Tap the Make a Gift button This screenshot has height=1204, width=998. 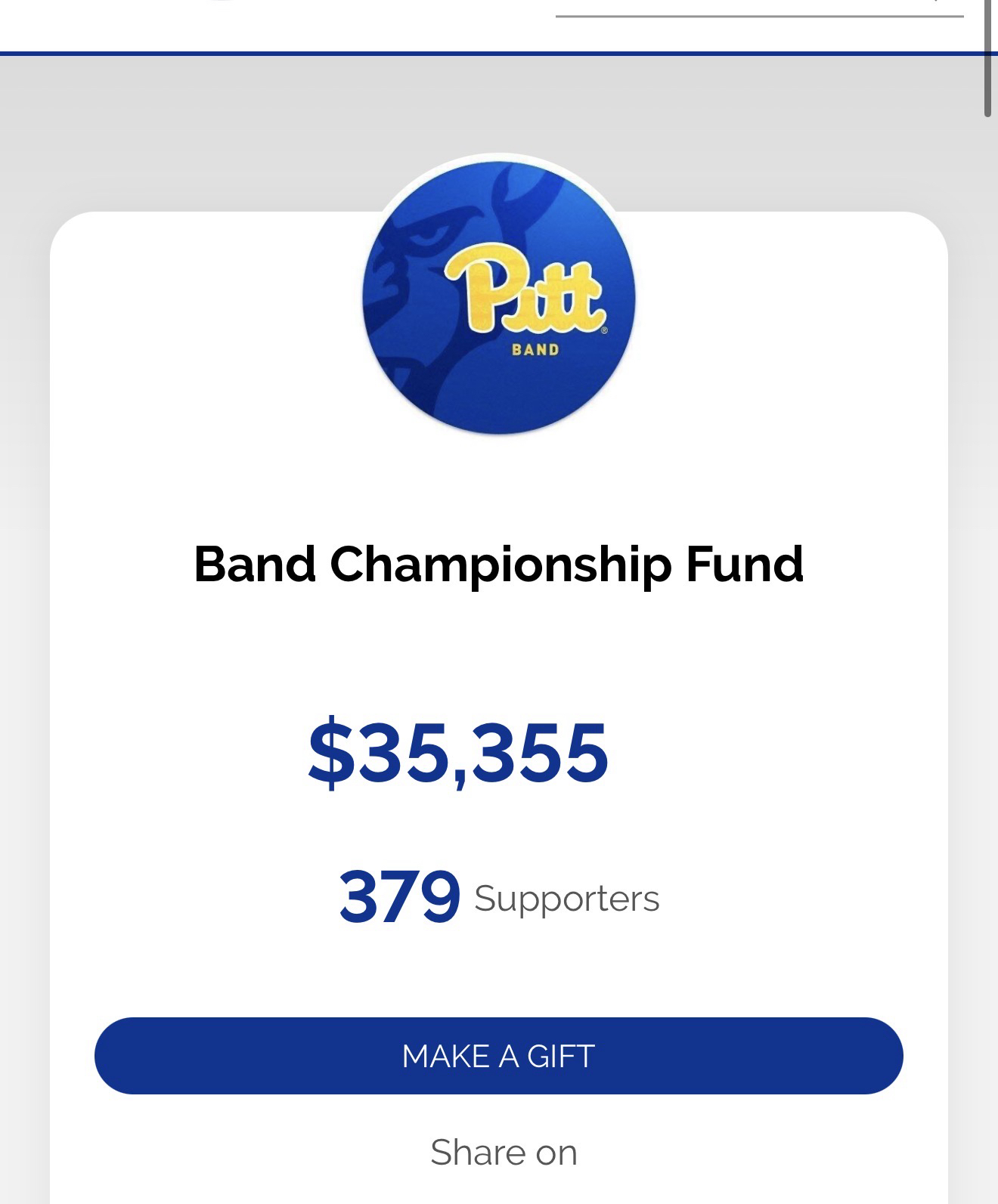[x=498, y=1055]
